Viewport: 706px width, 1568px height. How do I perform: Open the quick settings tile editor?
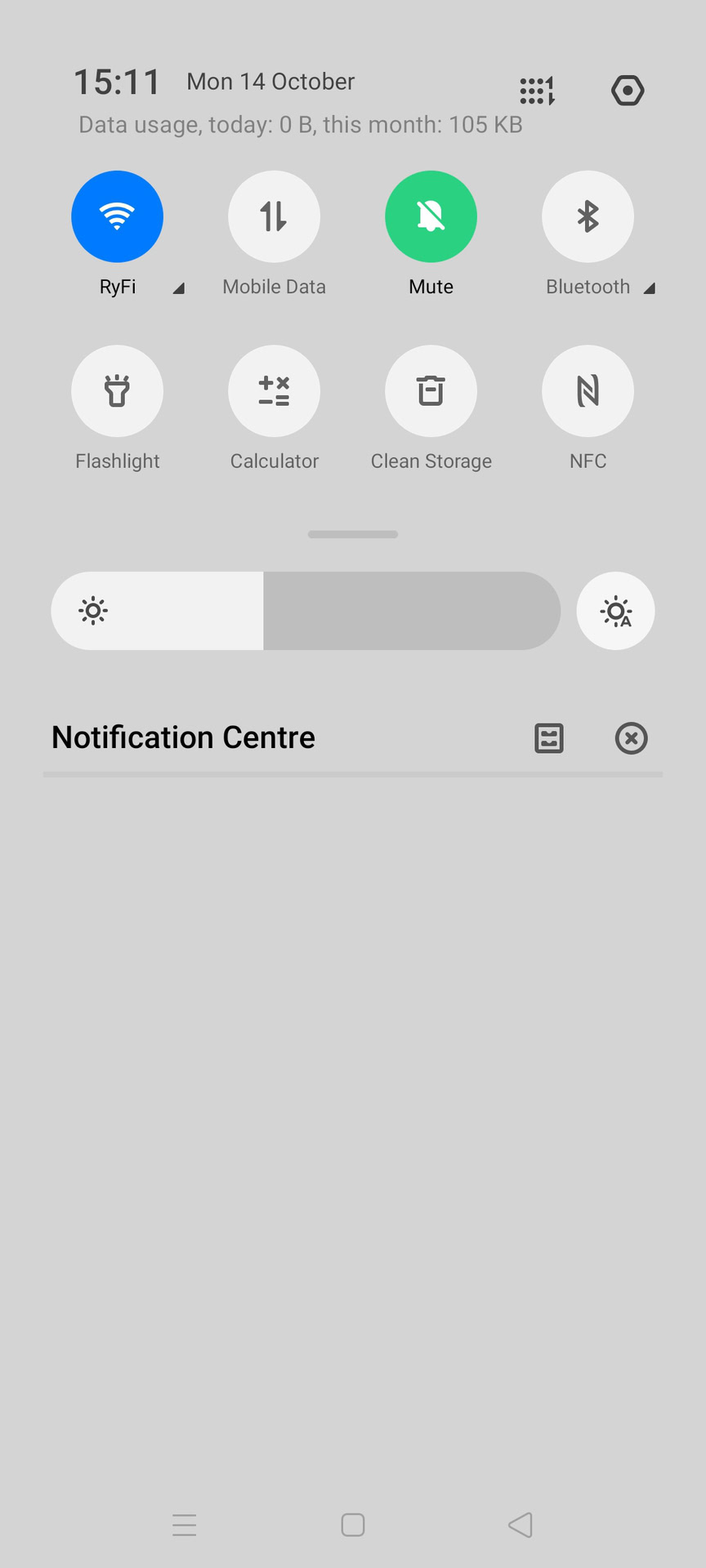538,91
